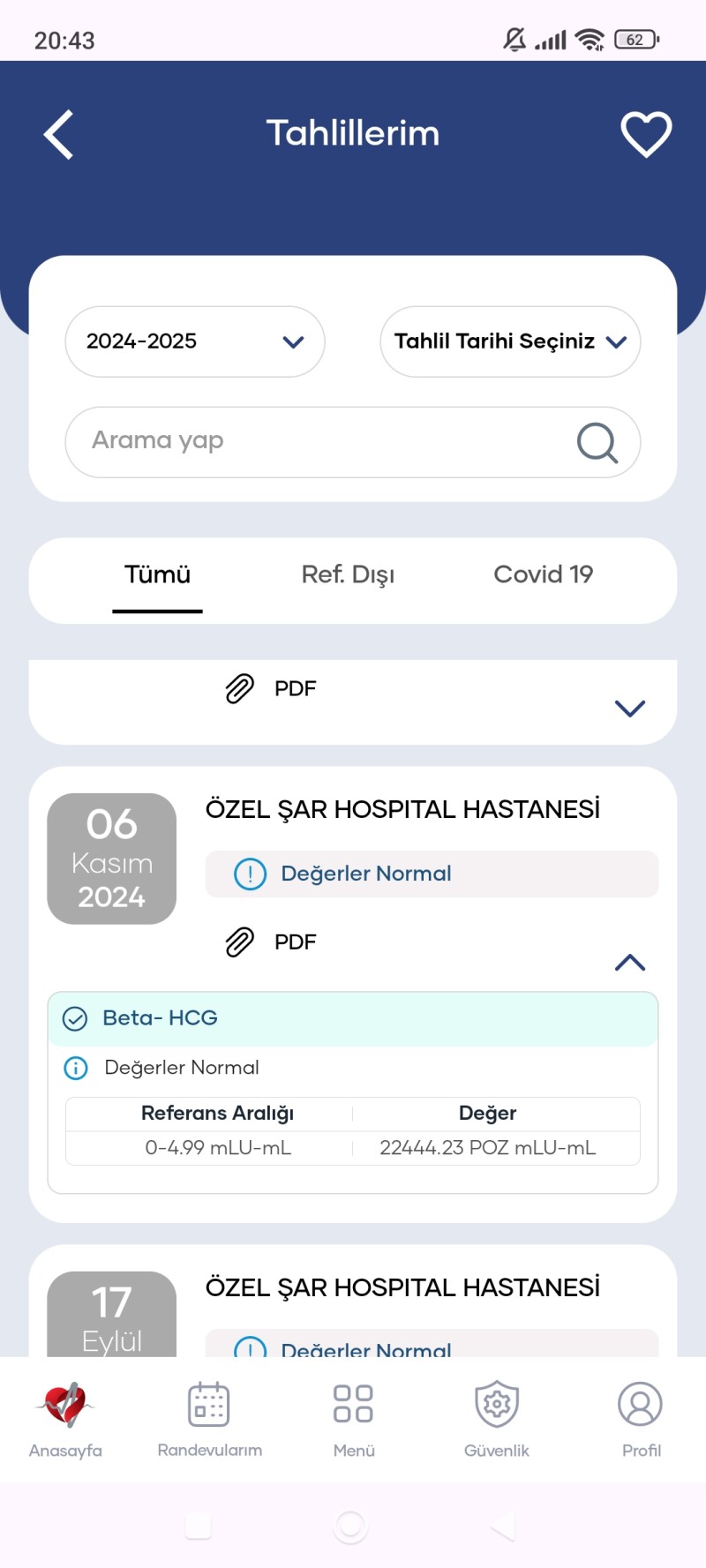
Task: Expand the partially visible top result card
Action: (x=629, y=709)
